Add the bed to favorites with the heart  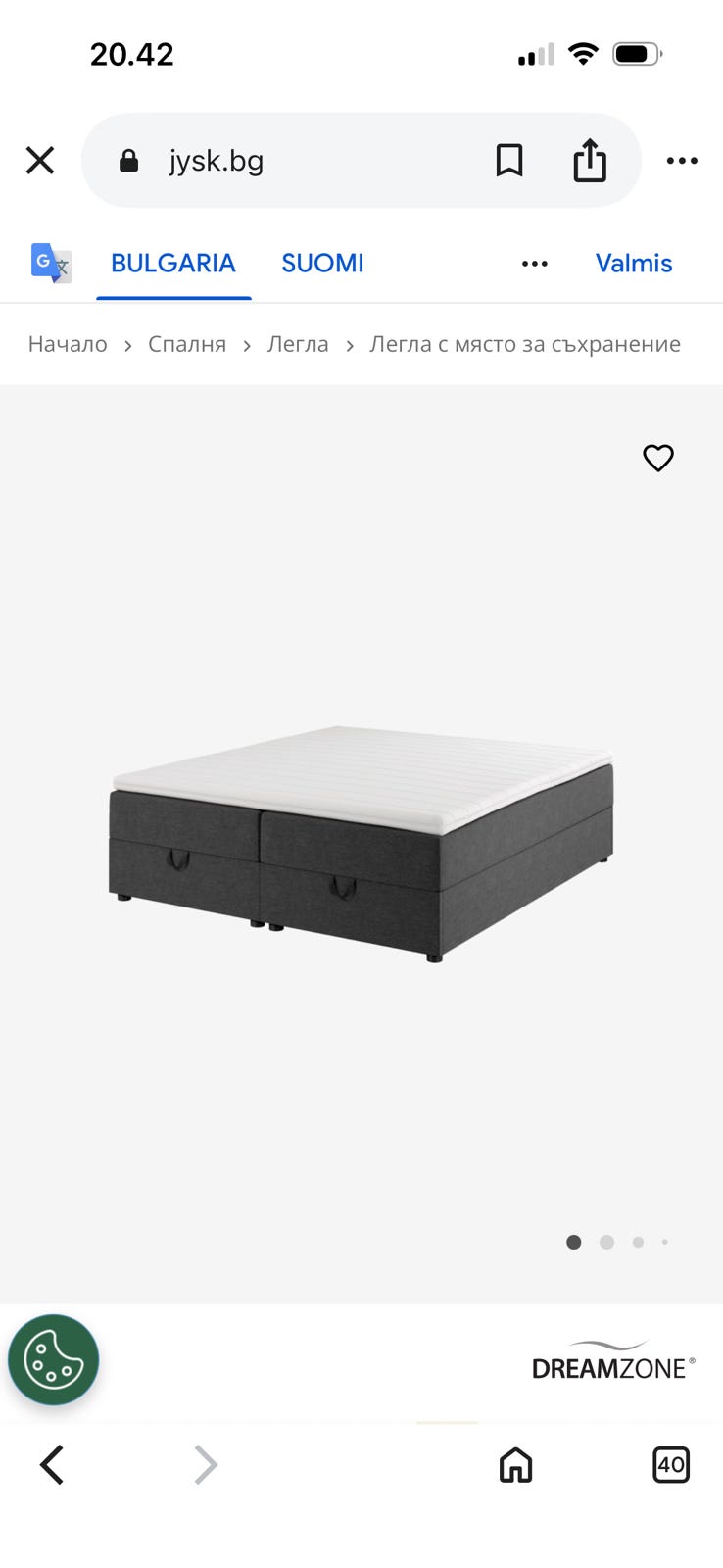(658, 458)
